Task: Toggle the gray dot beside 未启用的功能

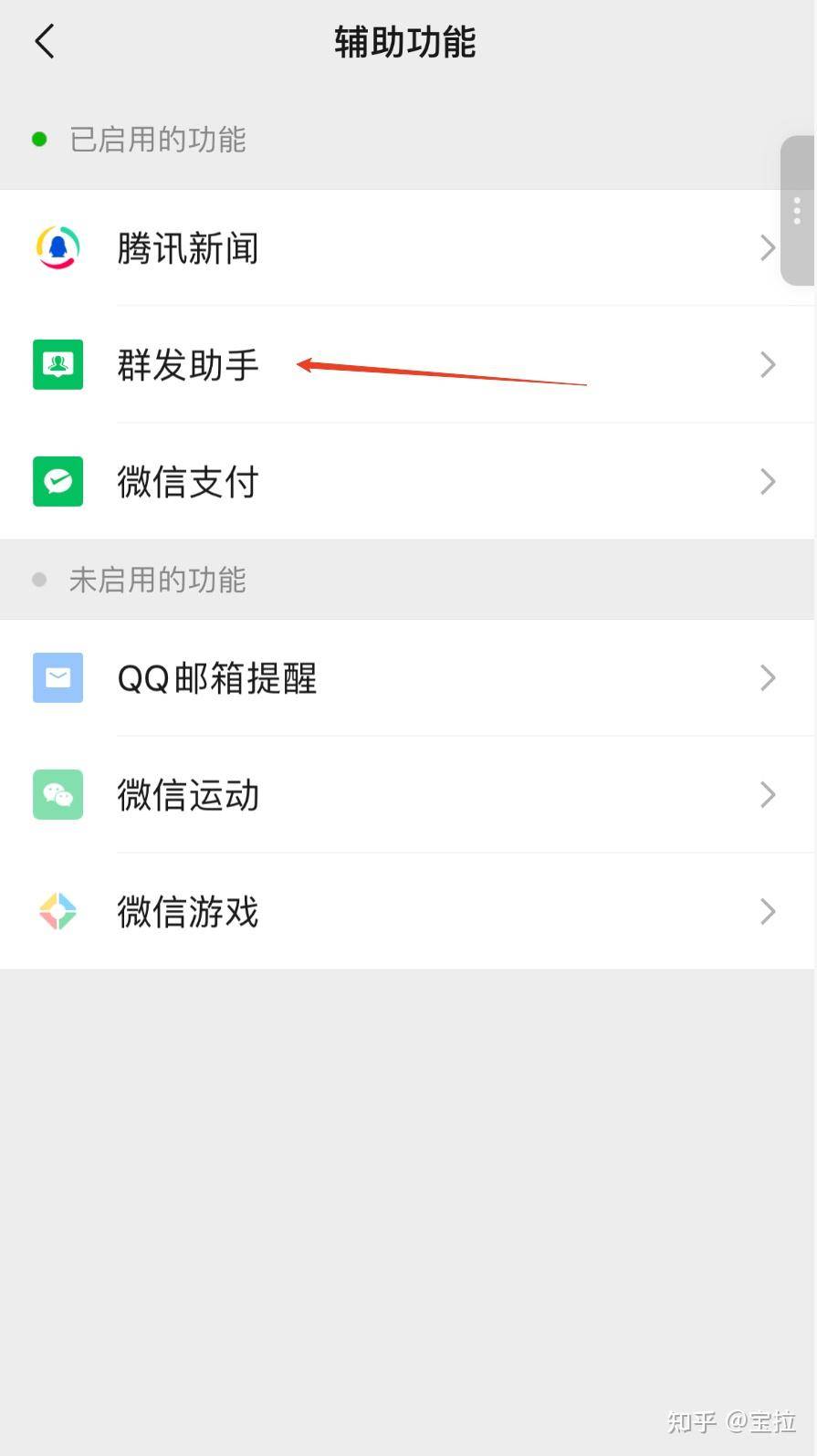Action: [38, 579]
